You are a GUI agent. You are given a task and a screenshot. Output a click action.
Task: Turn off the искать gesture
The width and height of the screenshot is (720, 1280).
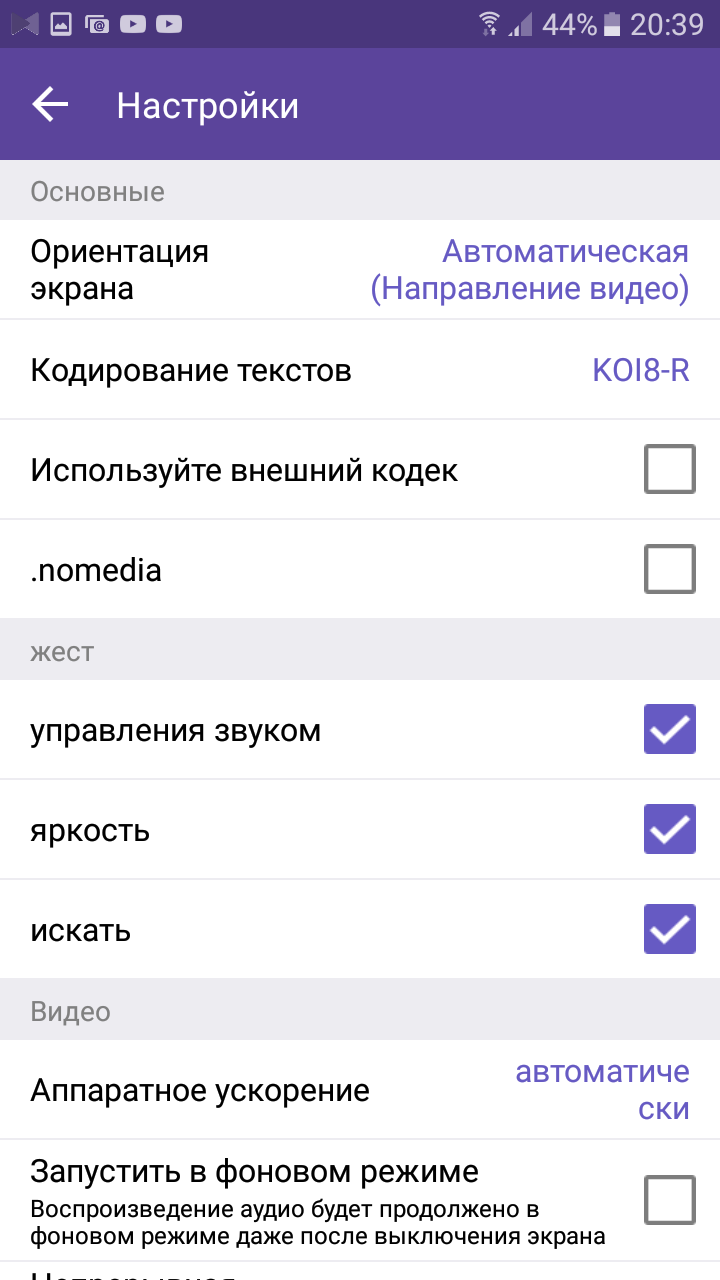669,929
